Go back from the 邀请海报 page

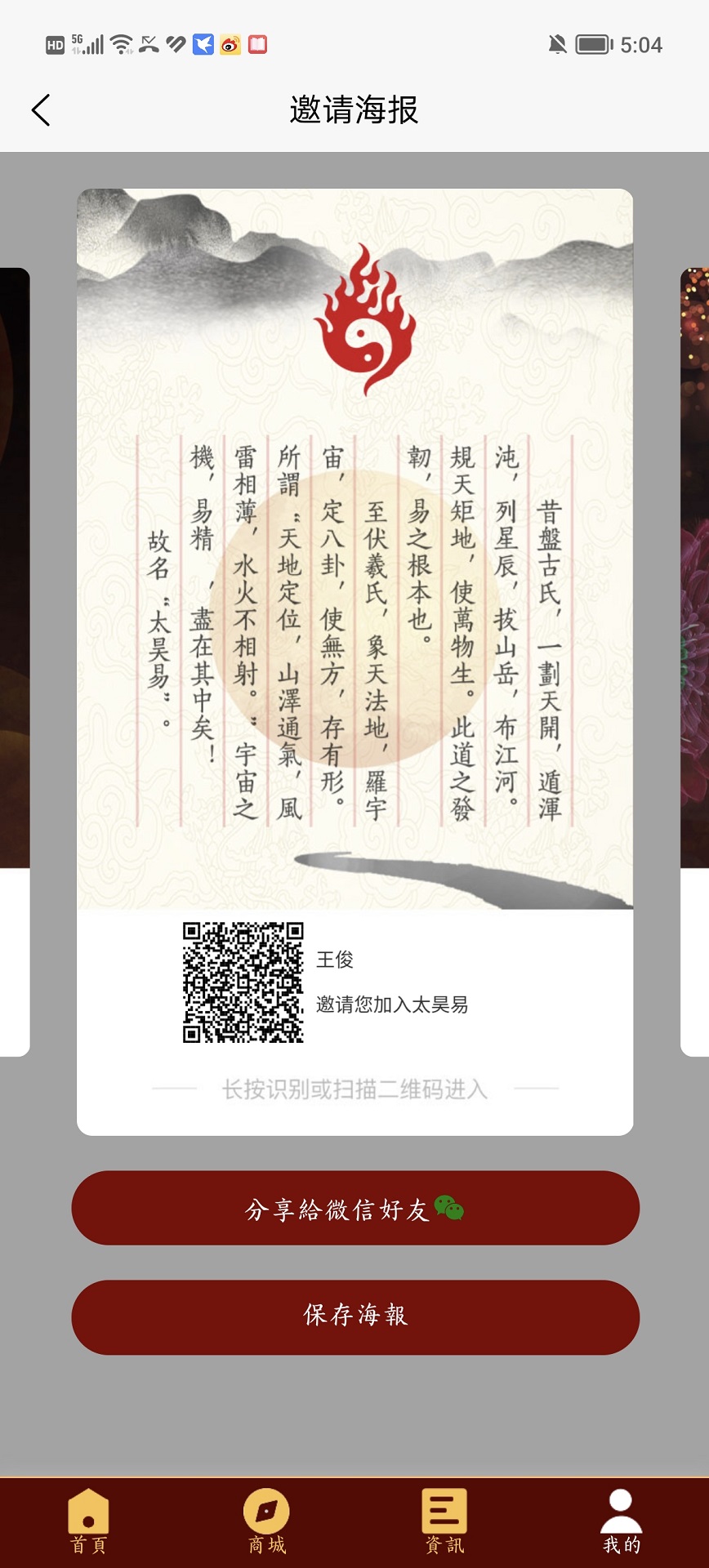[x=41, y=110]
